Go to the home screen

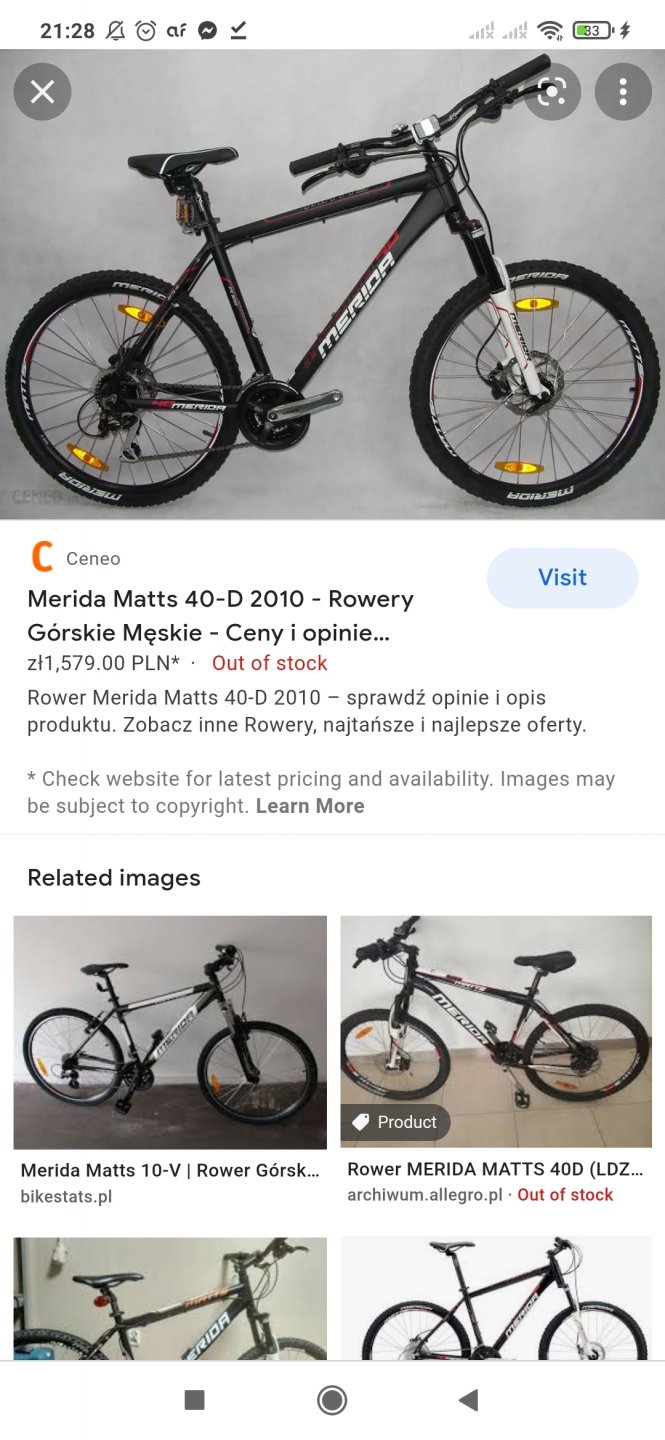click(x=332, y=1400)
